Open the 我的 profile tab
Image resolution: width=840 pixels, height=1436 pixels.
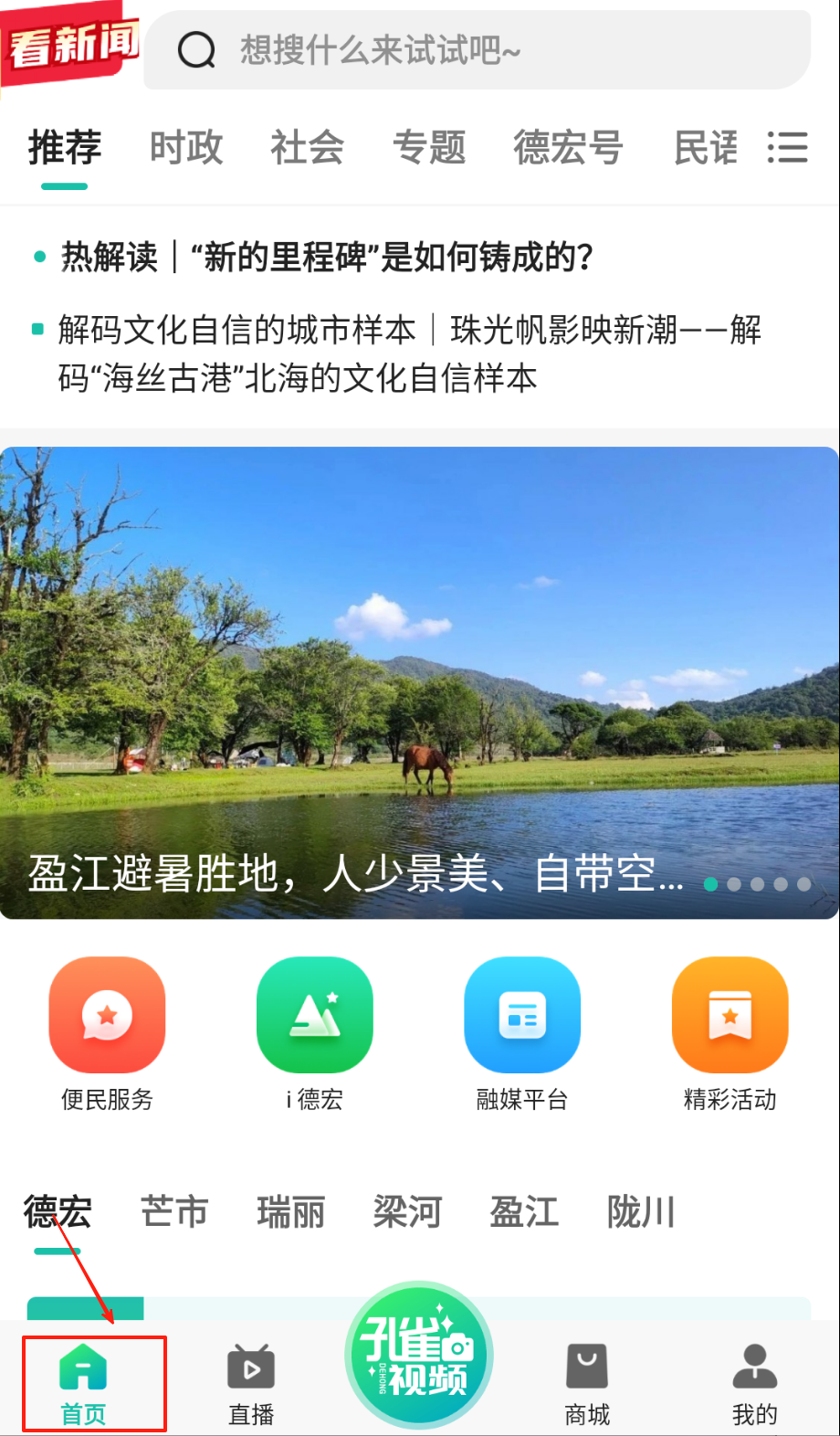pos(754,1385)
